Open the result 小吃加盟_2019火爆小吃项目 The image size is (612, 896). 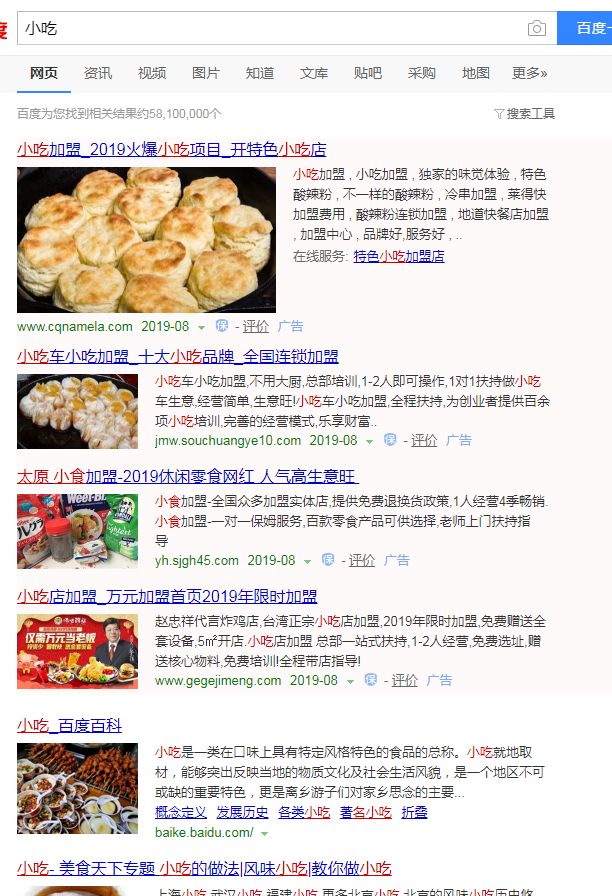coord(171,150)
